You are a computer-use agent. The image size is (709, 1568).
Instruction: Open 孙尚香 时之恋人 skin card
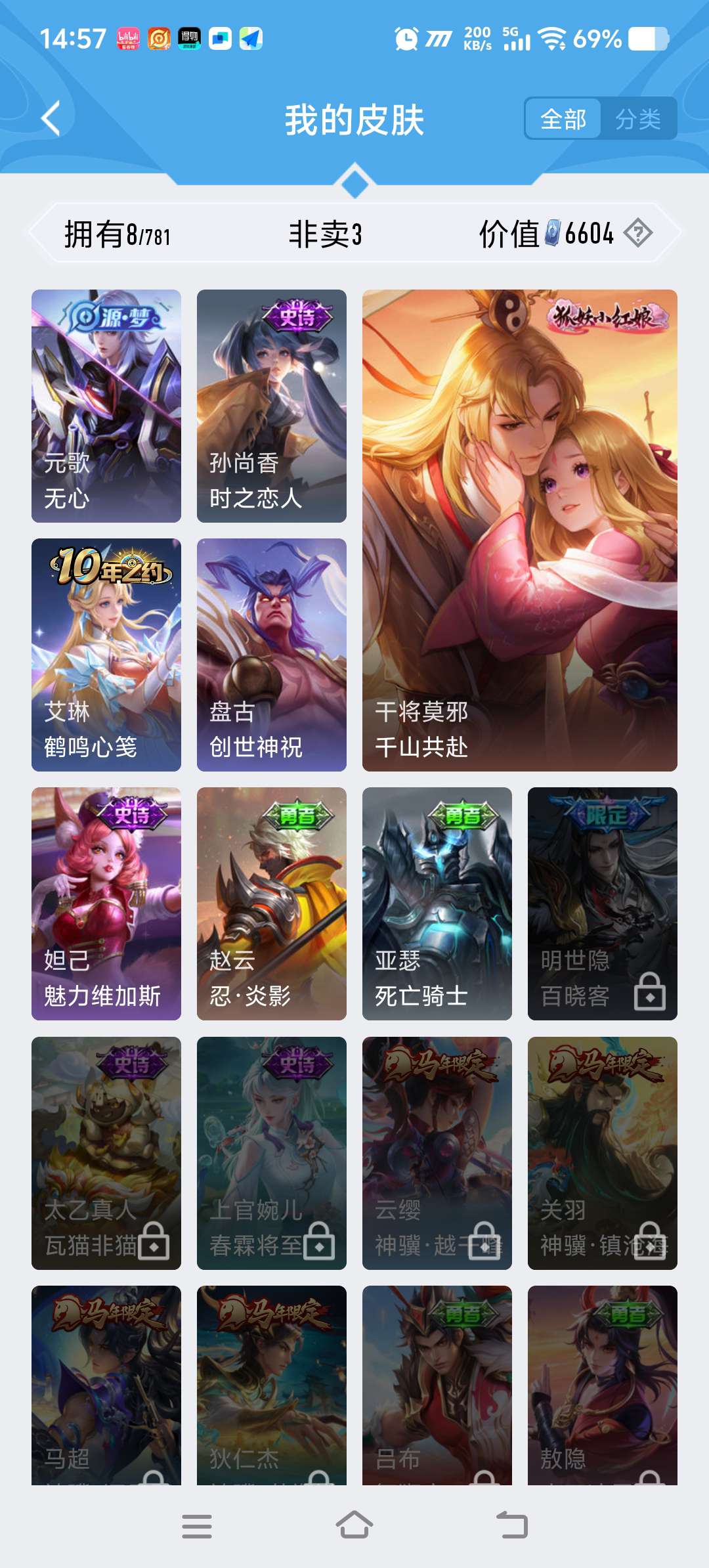272,406
